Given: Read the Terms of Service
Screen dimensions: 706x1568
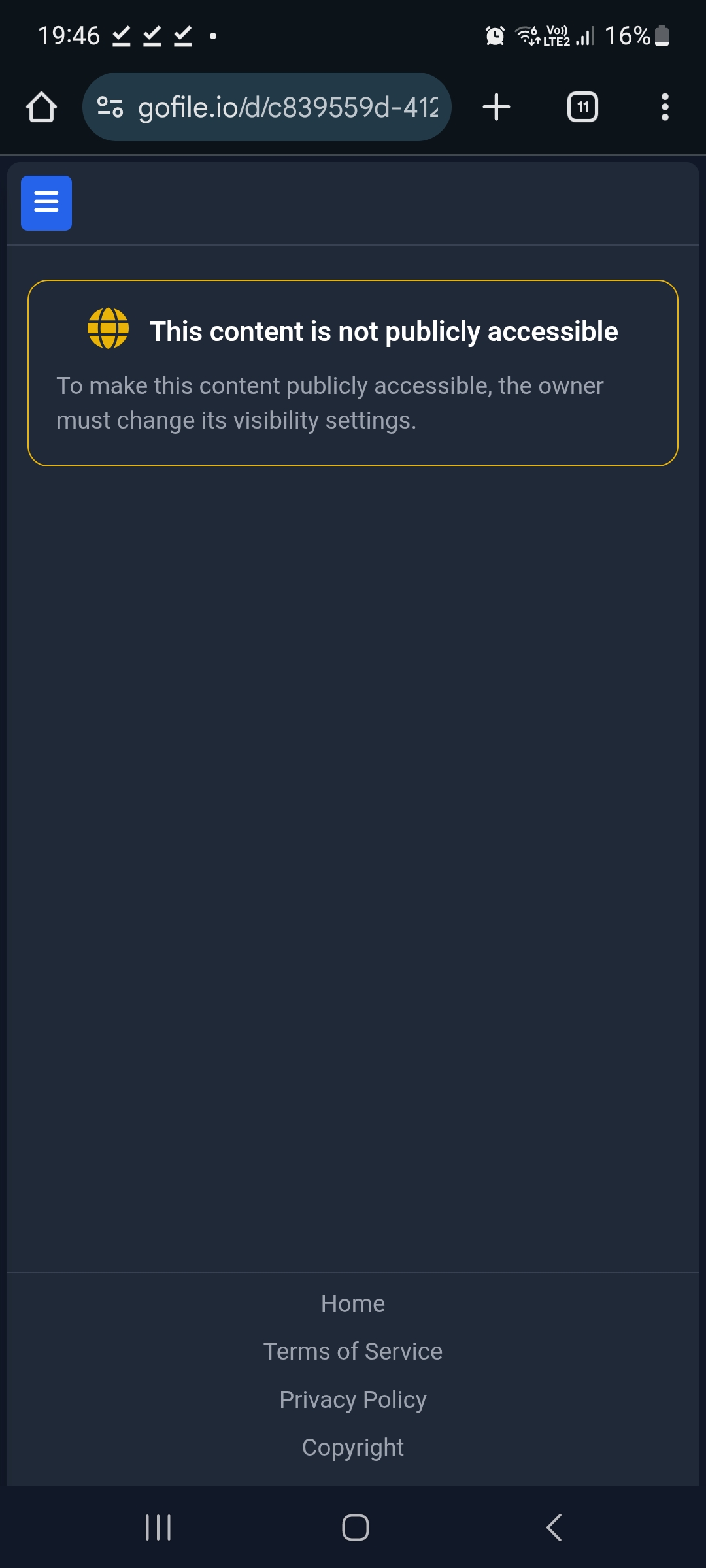Looking at the screenshot, I should 353,1351.
